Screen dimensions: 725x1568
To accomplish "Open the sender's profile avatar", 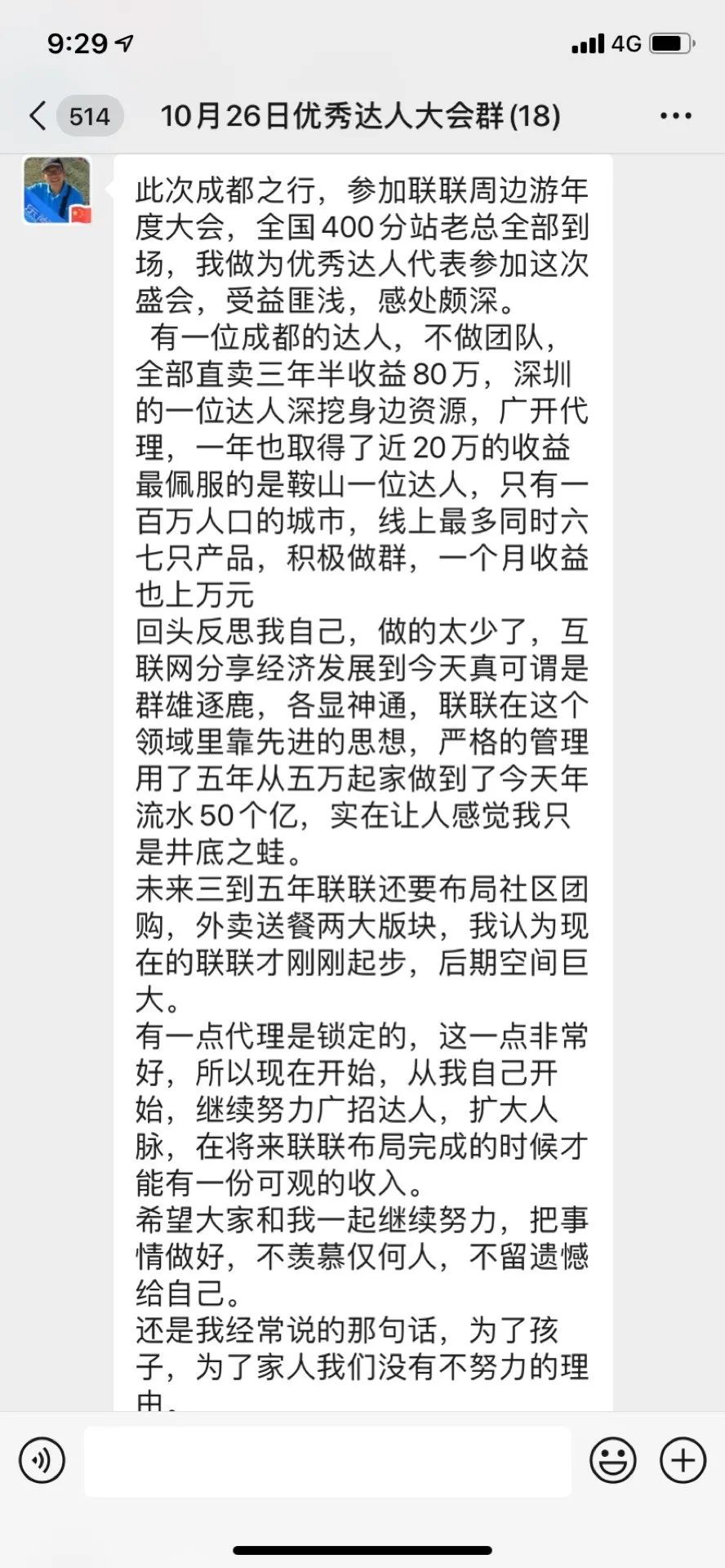I will 57,190.
